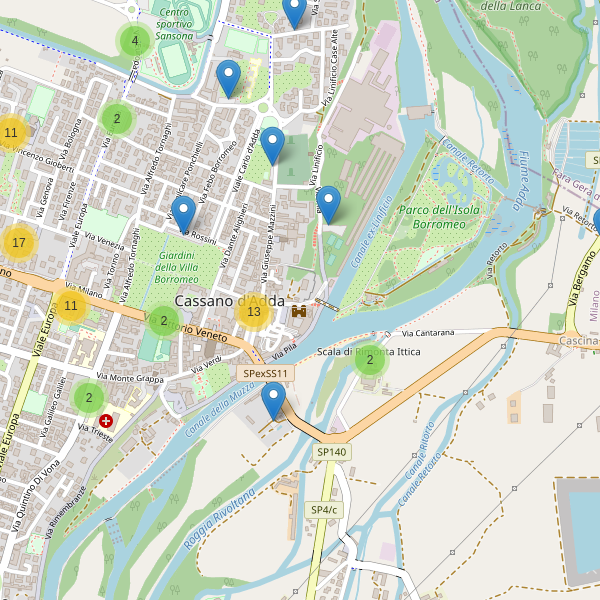Image resolution: width=600 pixels, height=600 pixels.
Task: Select the blue pin on Via Rossini
Action: tap(183, 213)
